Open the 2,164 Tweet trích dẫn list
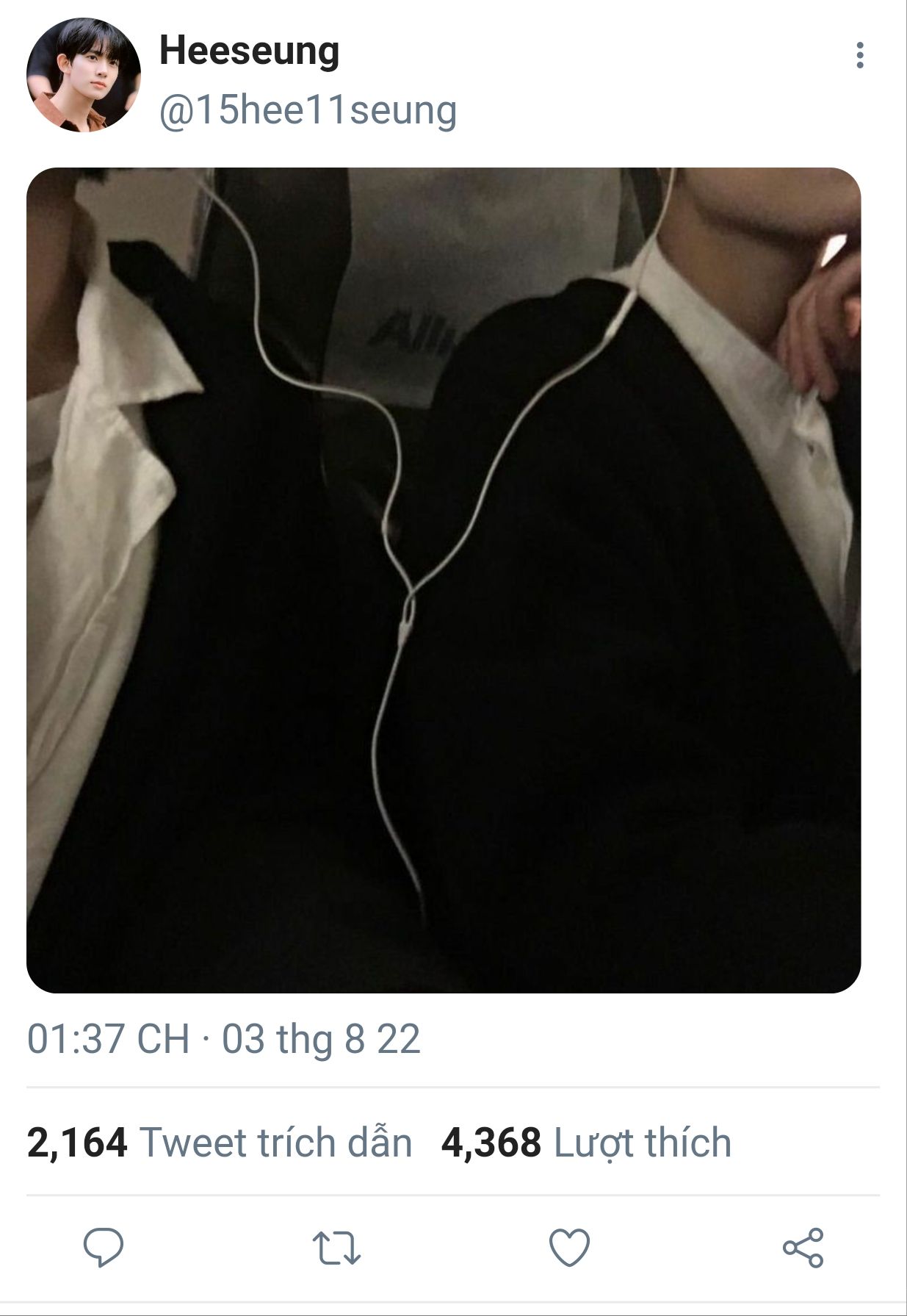This screenshot has width=907, height=1316. pos(220,1143)
